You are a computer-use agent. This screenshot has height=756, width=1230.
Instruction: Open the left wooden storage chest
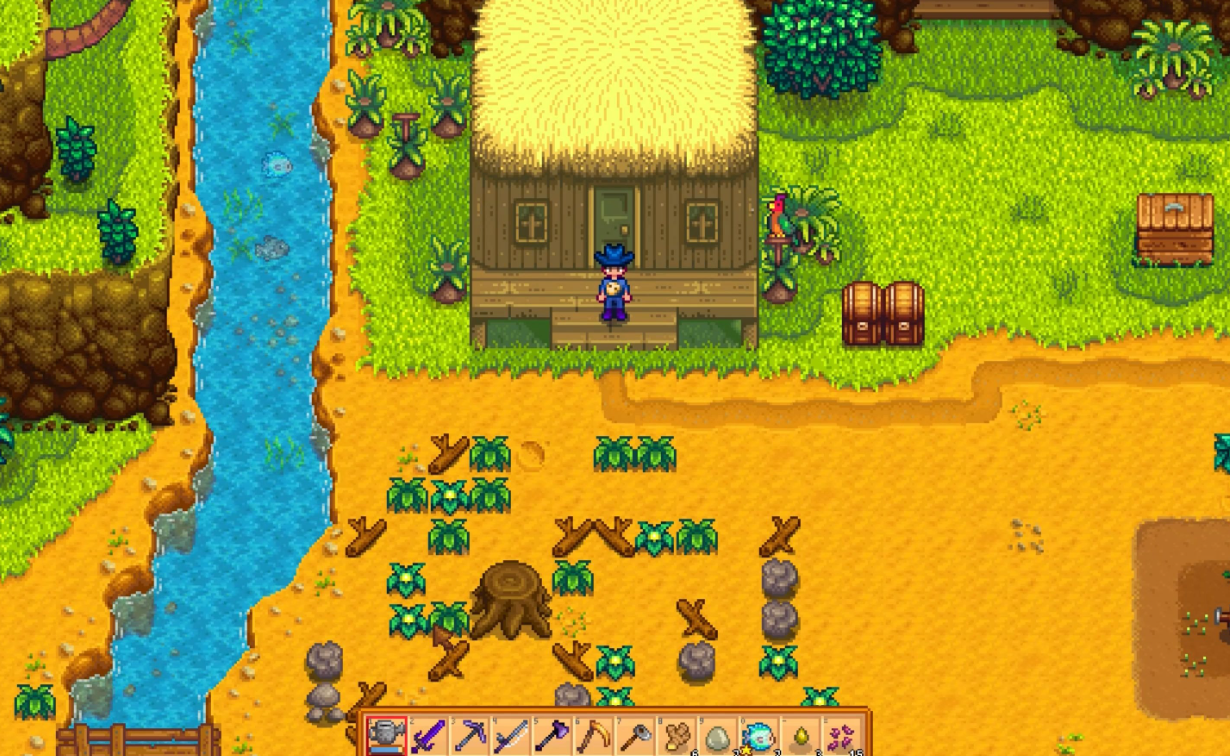click(861, 313)
